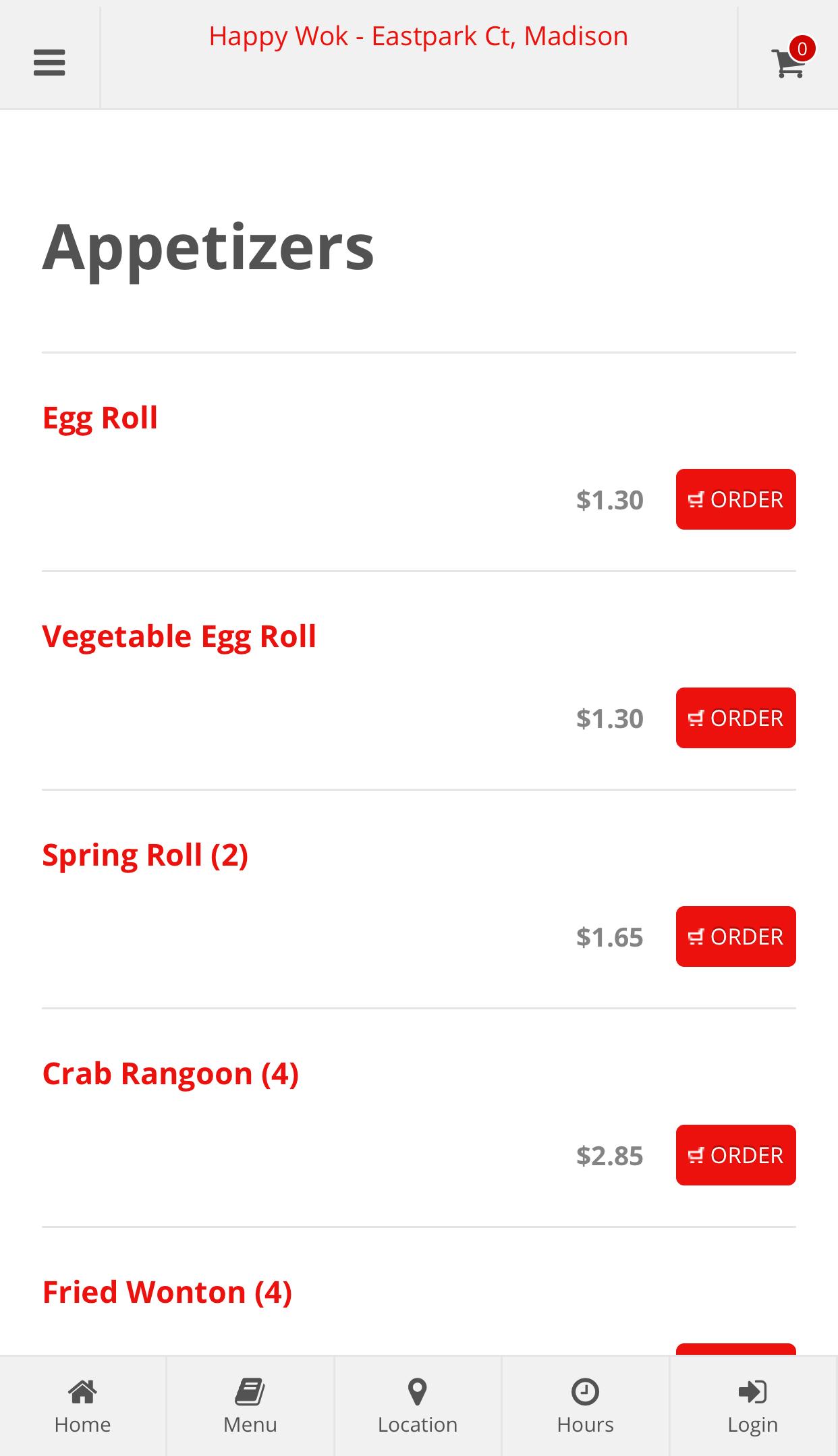Open Spring Roll (2) item details

click(145, 855)
